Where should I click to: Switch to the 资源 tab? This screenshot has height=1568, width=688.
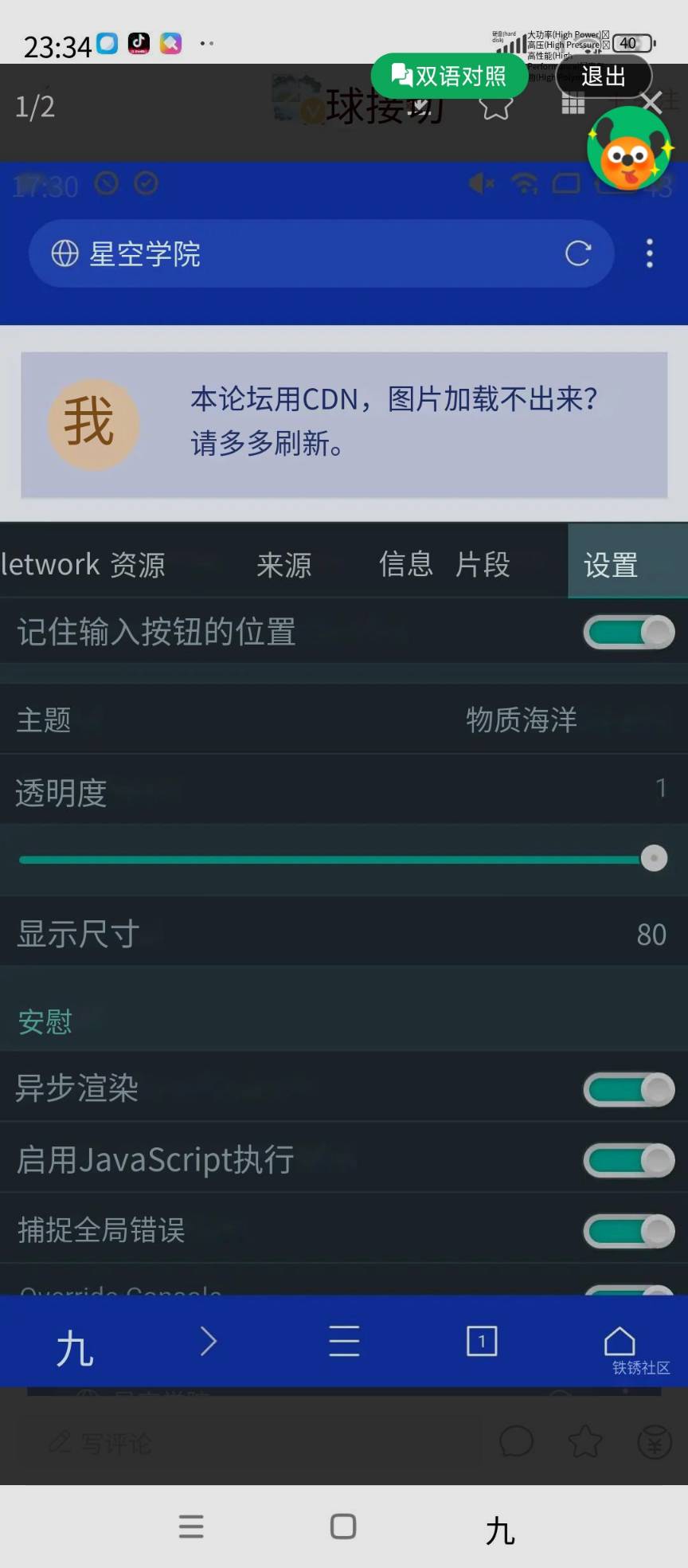(137, 565)
